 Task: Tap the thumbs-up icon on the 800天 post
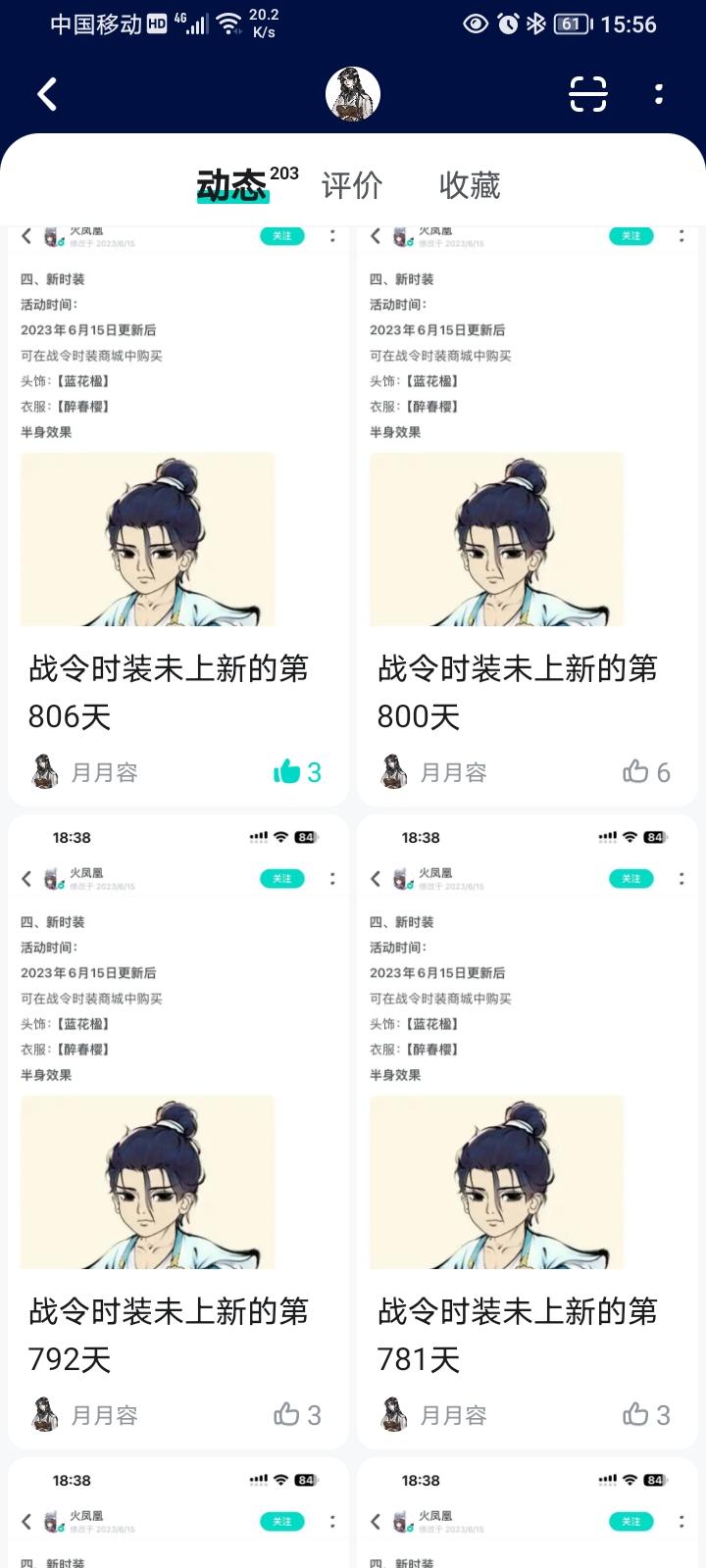pyautogui.click(x=636, y=772)
